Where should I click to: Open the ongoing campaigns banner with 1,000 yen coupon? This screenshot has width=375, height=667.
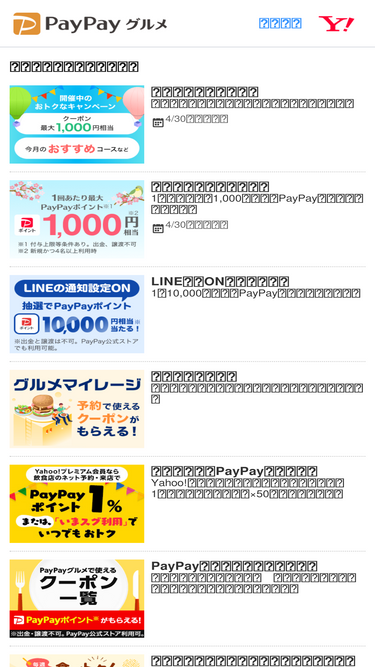point(188,124)
